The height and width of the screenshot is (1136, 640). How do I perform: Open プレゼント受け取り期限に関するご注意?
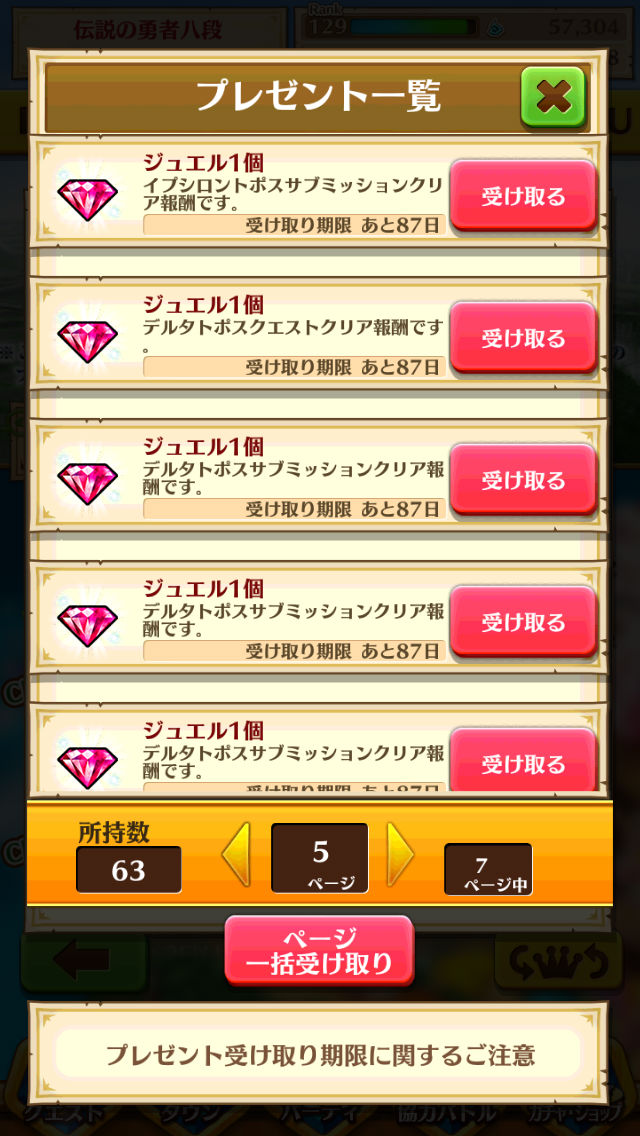320,1054
